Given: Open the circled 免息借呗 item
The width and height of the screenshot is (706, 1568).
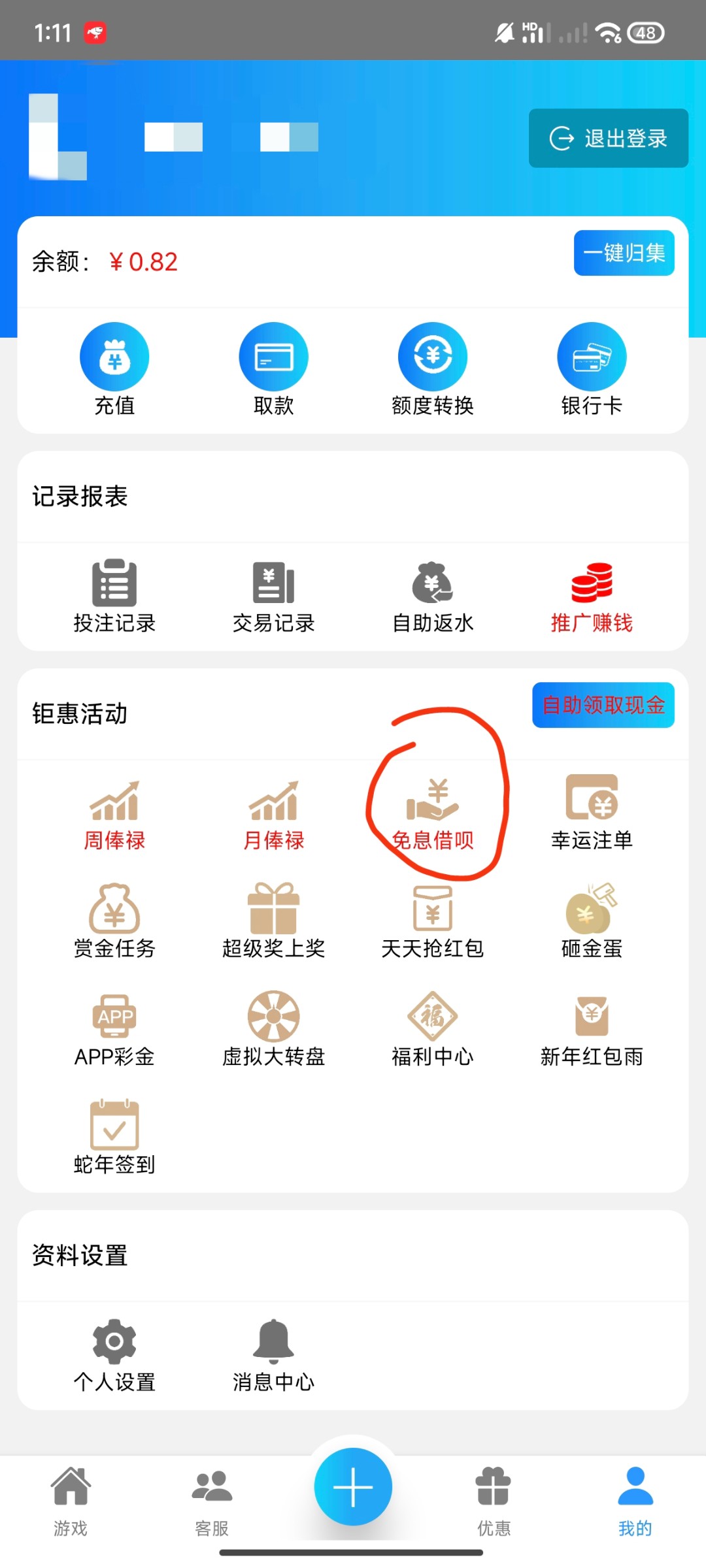Looking at the screenshot, I should pos(432,813).
